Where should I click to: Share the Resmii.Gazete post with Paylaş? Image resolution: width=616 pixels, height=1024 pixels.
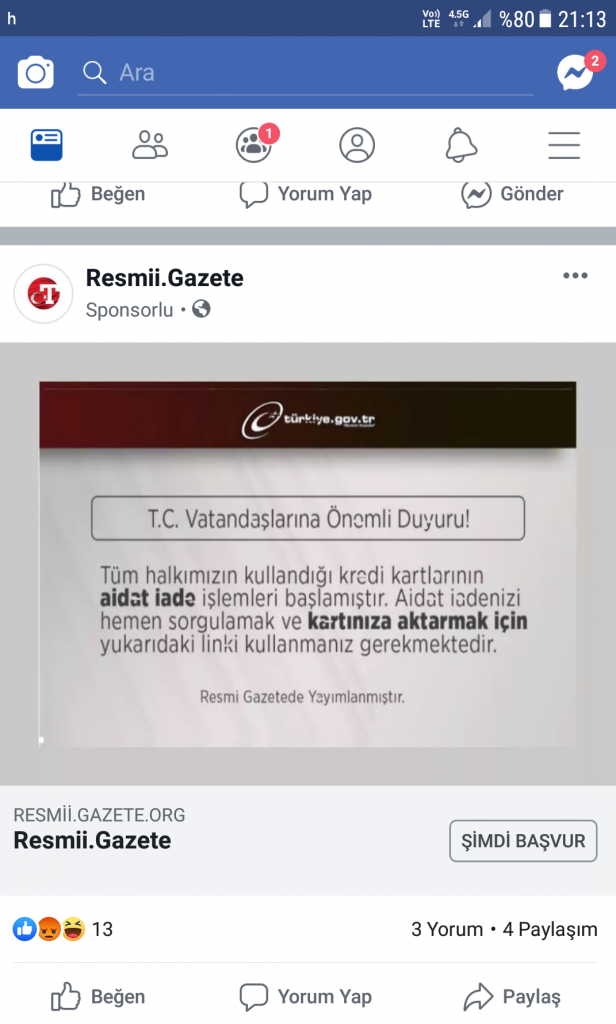tap(512, 996)
